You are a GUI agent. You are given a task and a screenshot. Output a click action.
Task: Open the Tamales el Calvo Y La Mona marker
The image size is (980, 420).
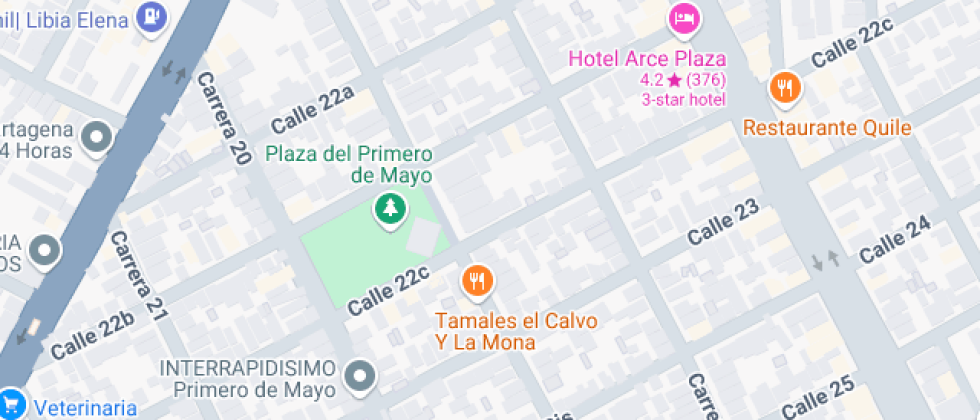478,281
